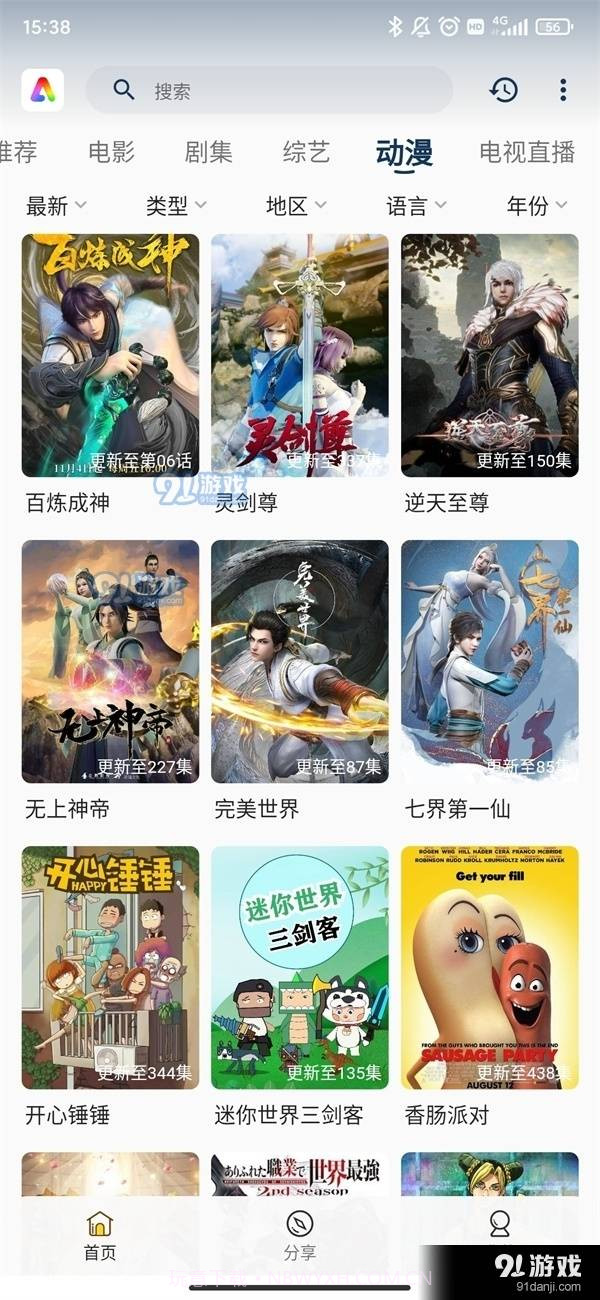Expand the 类型 filter dropdown
Image resolution: width=600 pixels, height=1300 pixels.
tap(176, 206)
